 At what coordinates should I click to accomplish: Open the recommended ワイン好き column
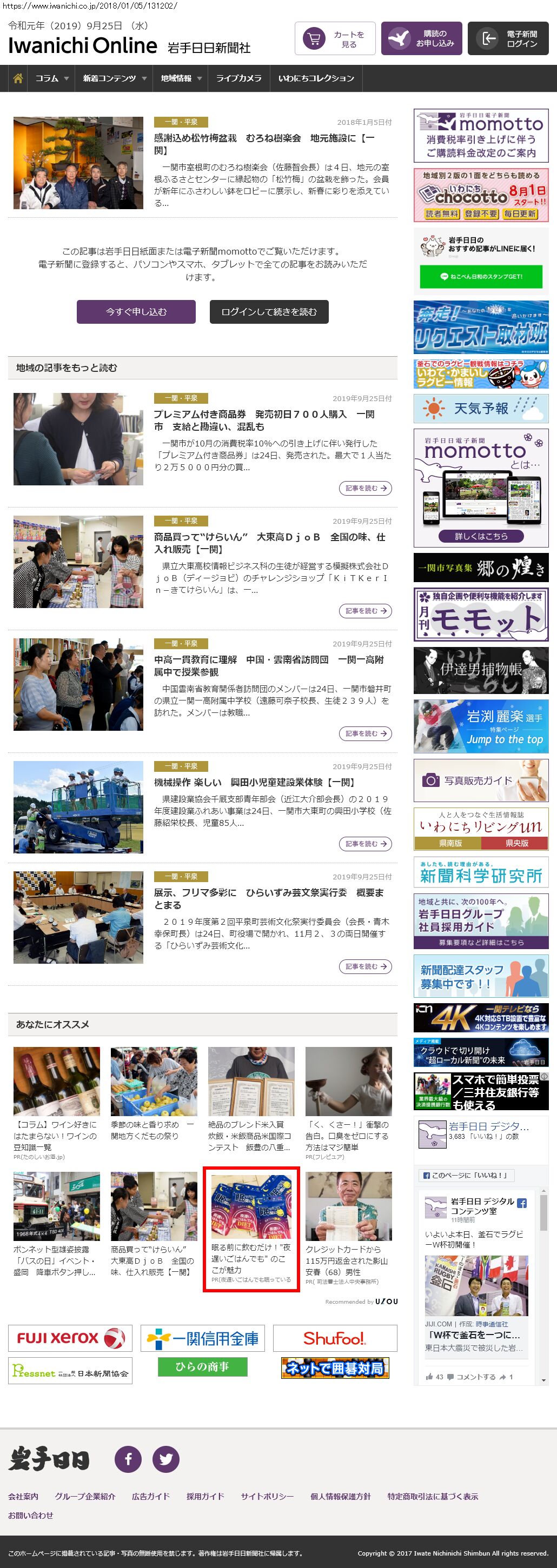point(56,1136)
